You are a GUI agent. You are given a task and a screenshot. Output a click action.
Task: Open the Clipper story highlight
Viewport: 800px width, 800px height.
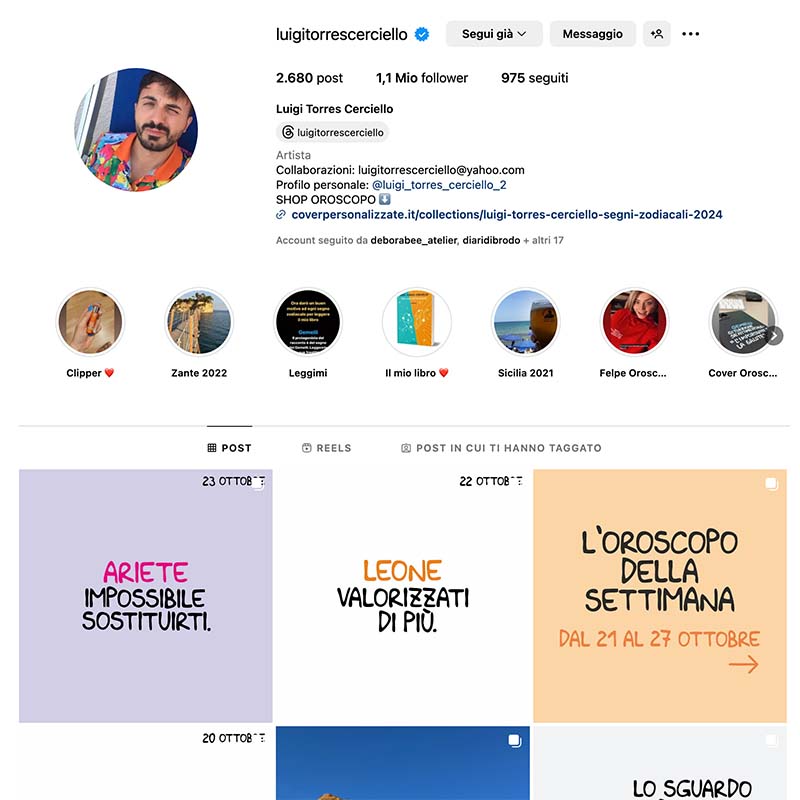click(91, 323)
